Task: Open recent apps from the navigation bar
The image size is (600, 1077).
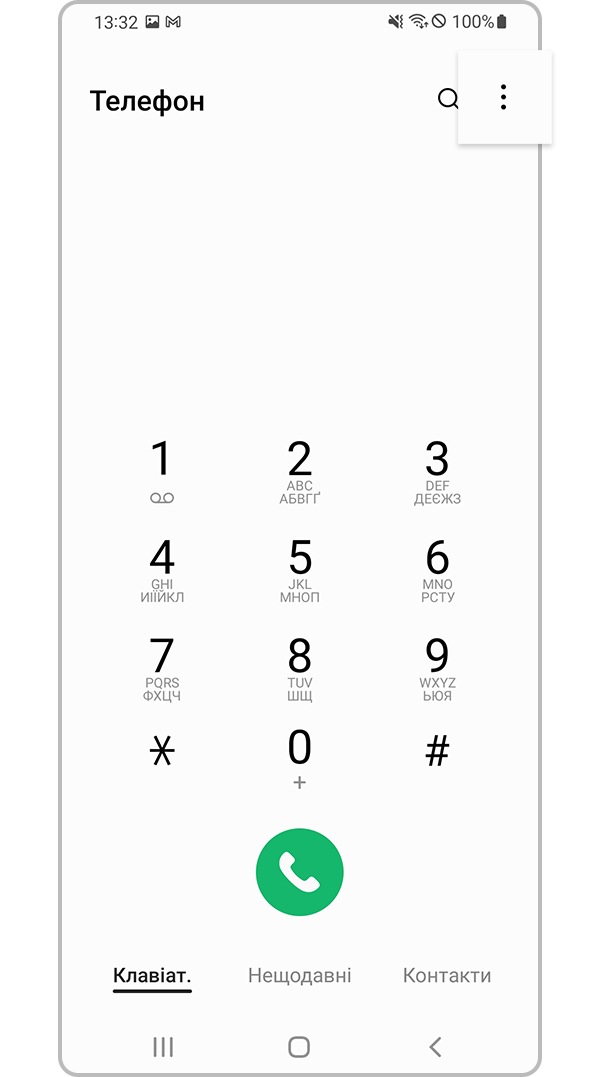Action: click(163, 1047)
